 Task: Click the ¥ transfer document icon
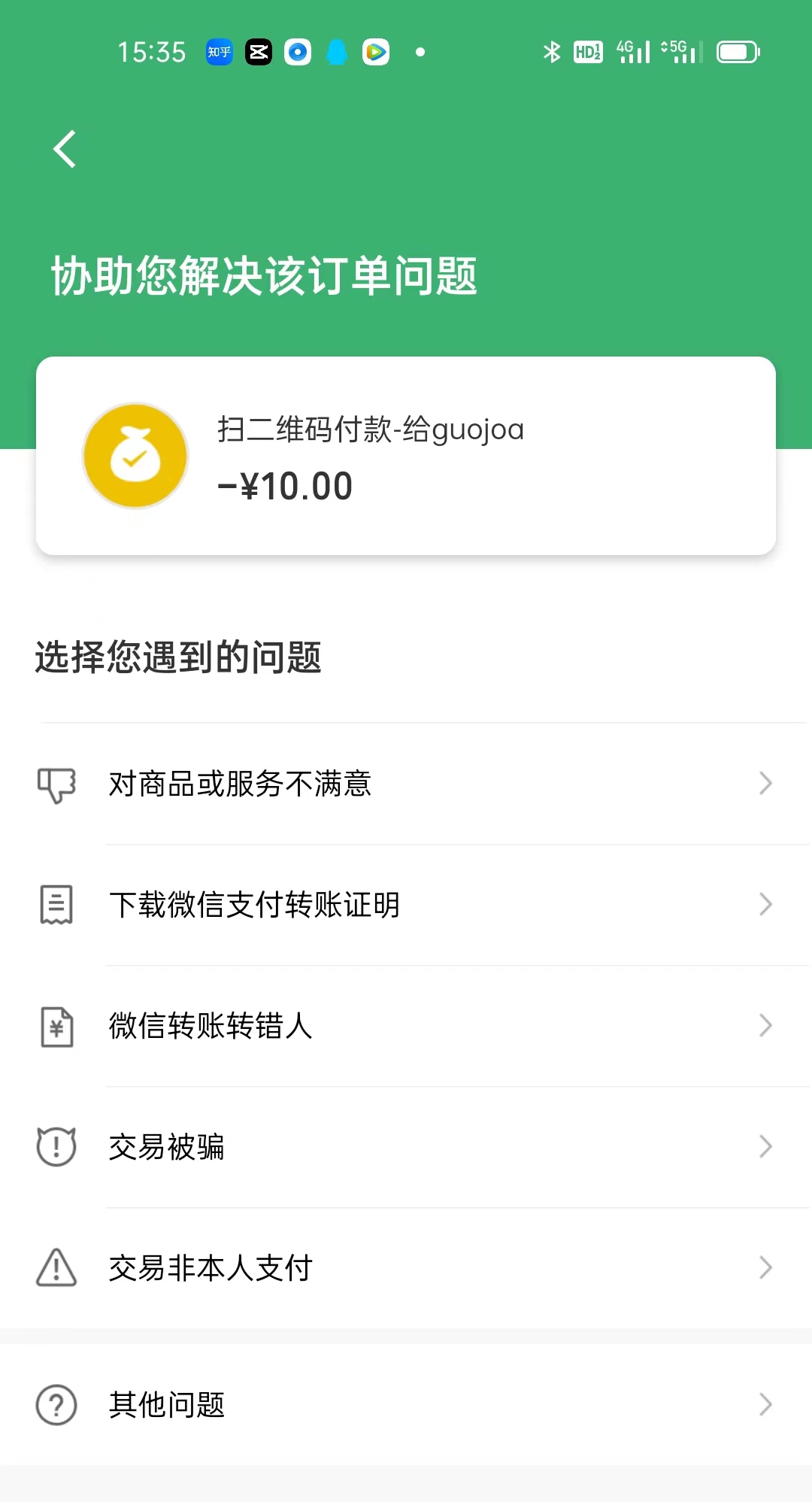click(56, 1026)
